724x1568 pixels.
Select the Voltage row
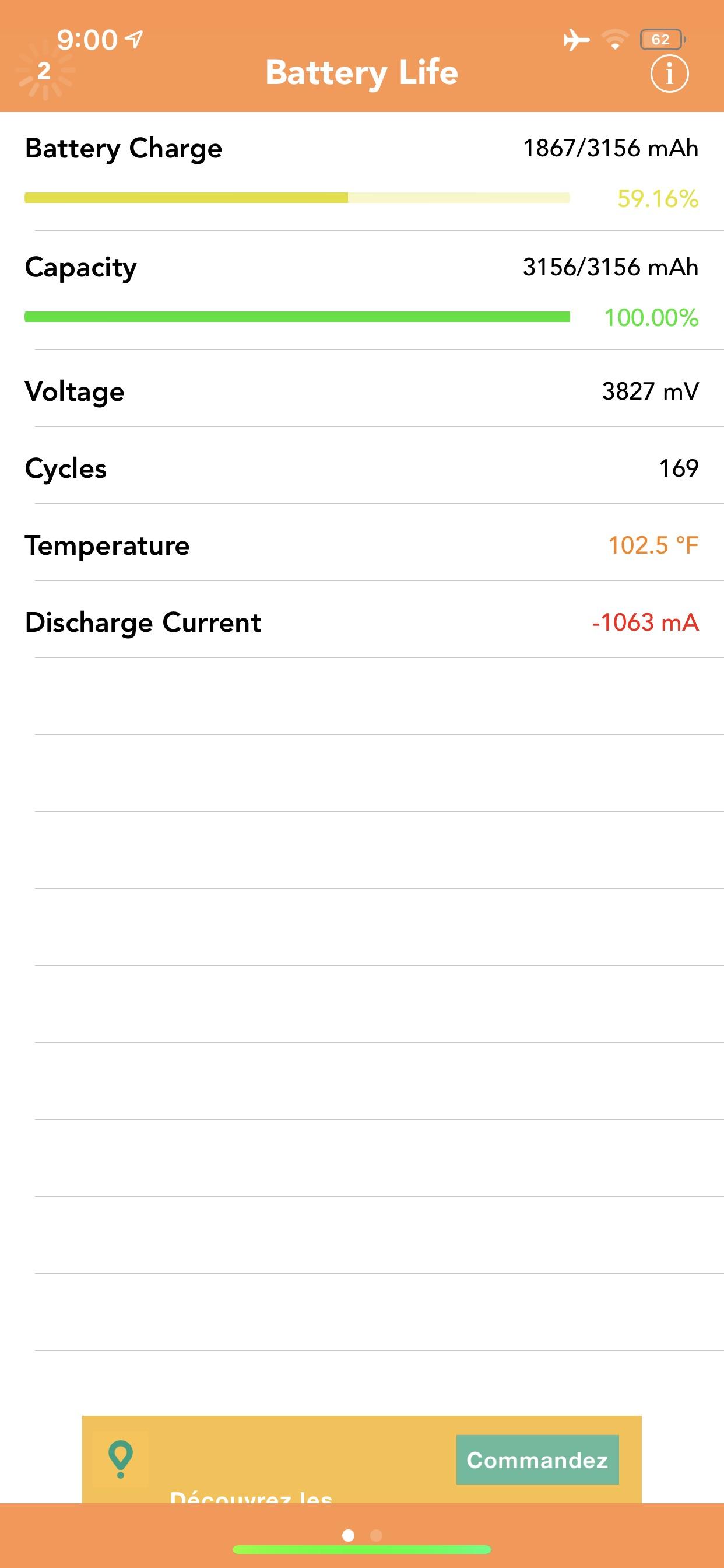pos(362,391)
